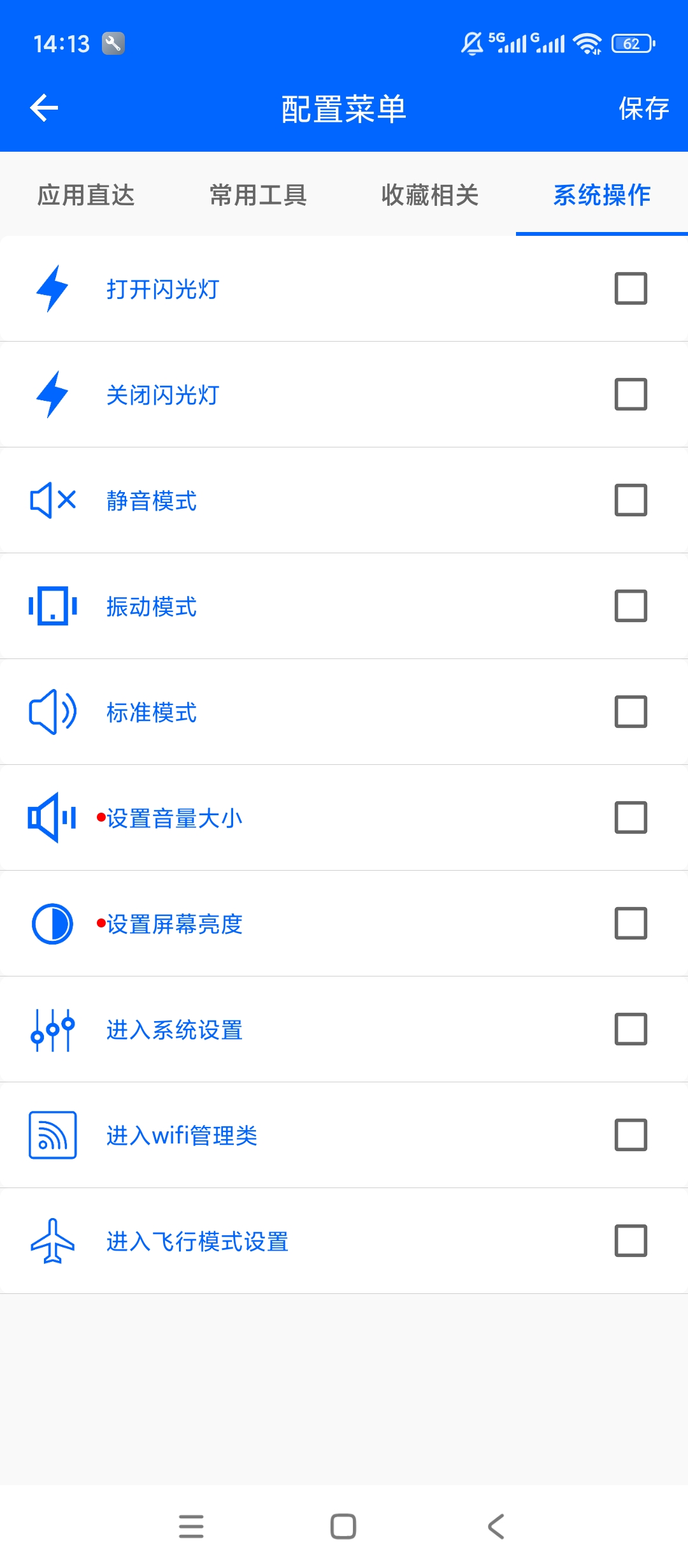The height and width of the screenshot is (1568, 688).
Task: Go to the system home screen
Action: point(343,1527)
